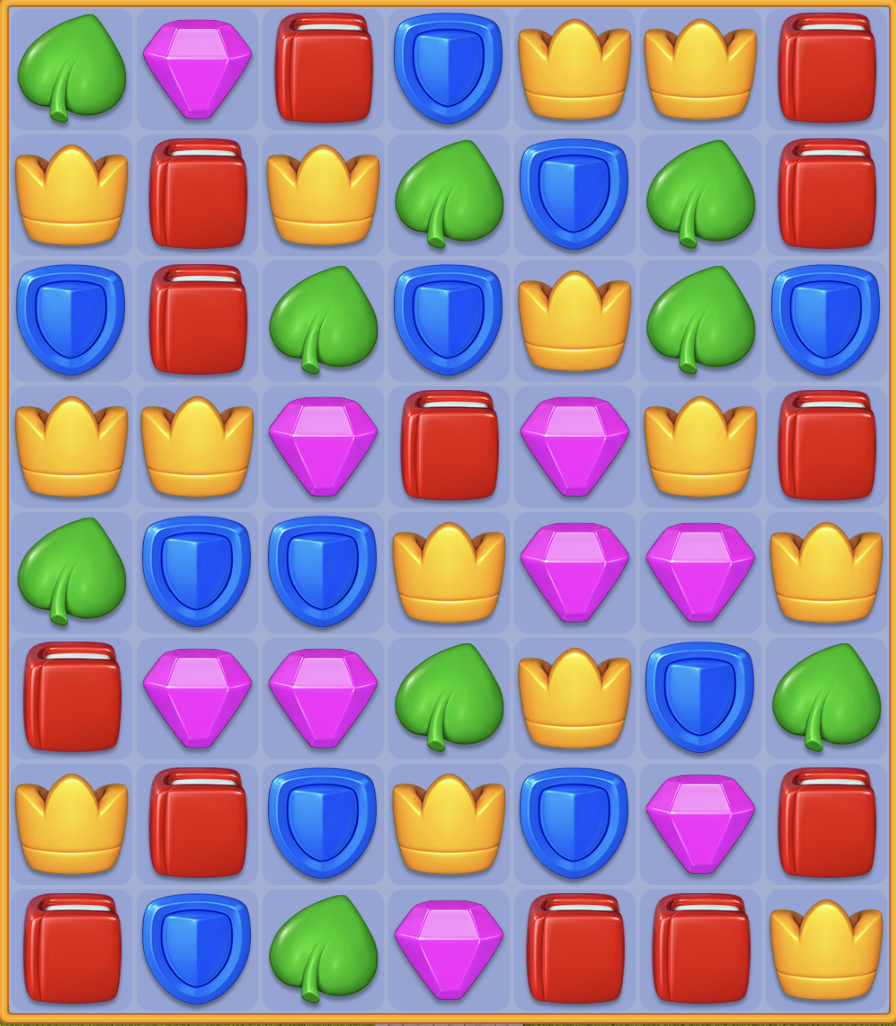Tap the red book between two pink gems
The height and width of the screenshot is (1026, 896).
tap(449, 445)
